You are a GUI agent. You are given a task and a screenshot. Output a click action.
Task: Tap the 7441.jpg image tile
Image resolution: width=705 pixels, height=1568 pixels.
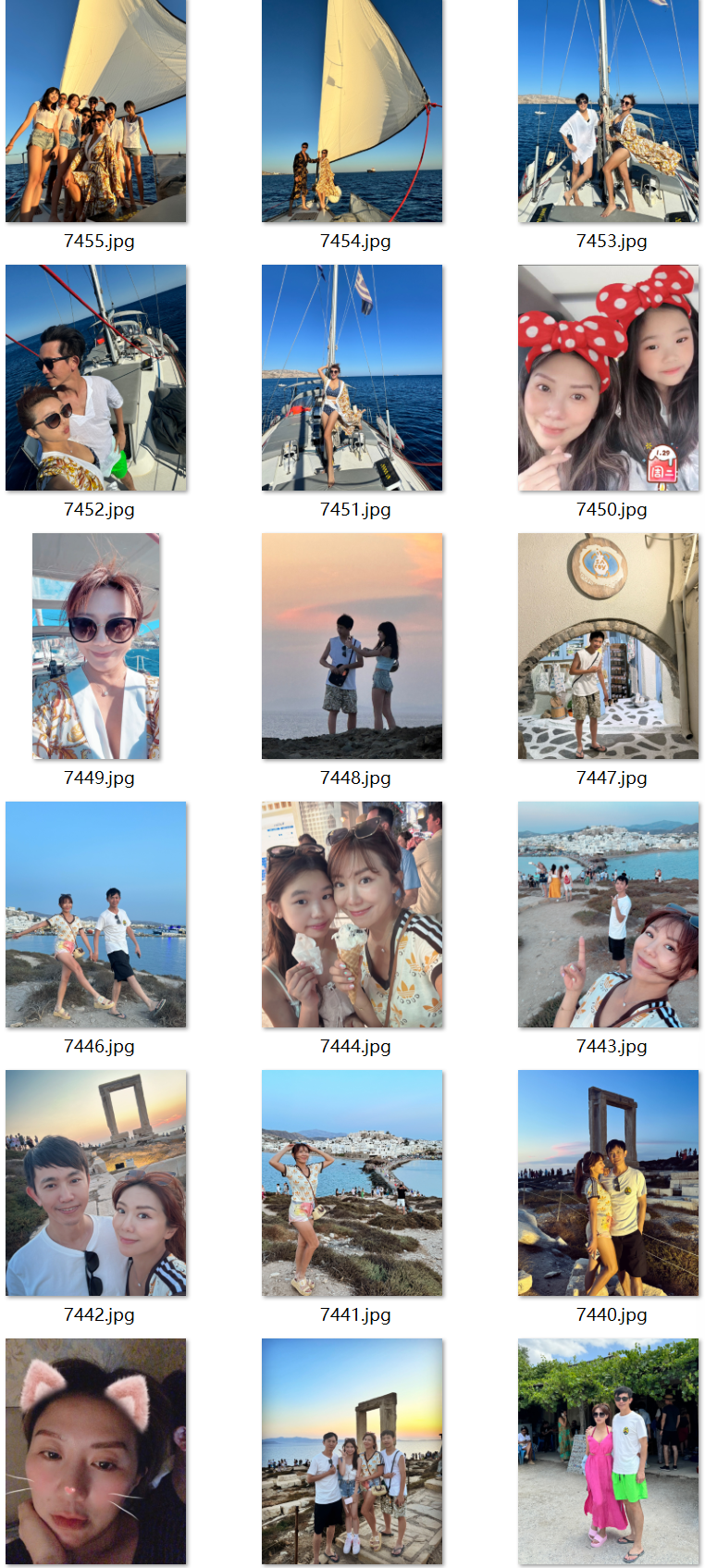pos(352,1183)
